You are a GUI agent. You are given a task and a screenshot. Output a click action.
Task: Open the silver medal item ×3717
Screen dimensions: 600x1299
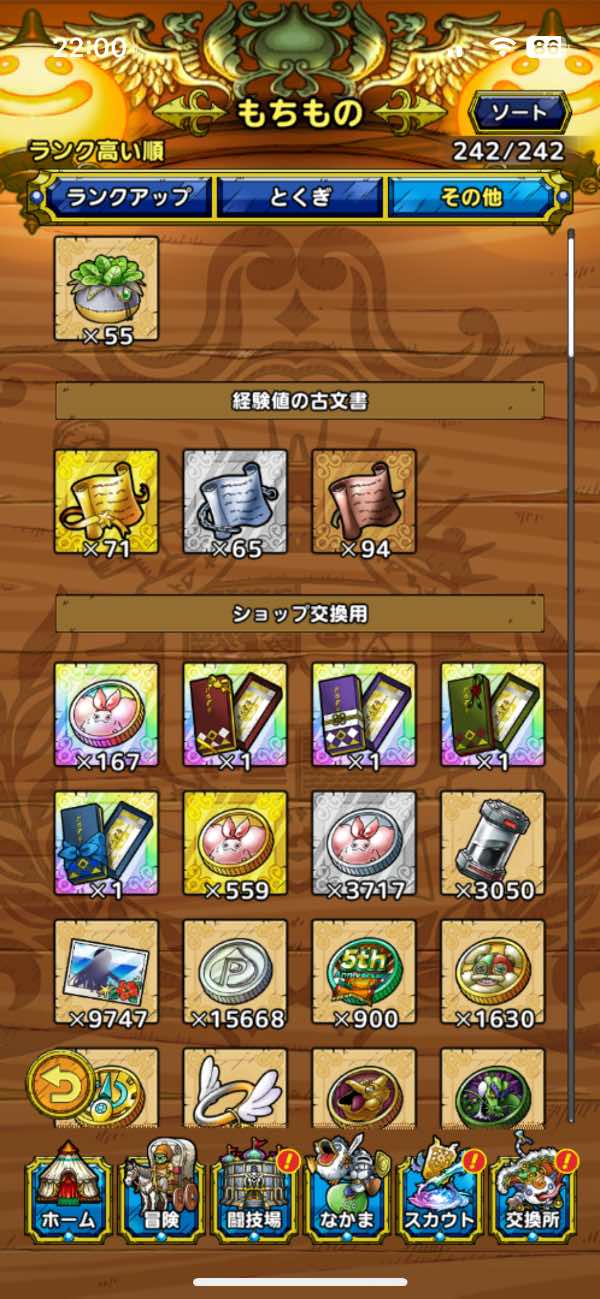coord(364,843)
